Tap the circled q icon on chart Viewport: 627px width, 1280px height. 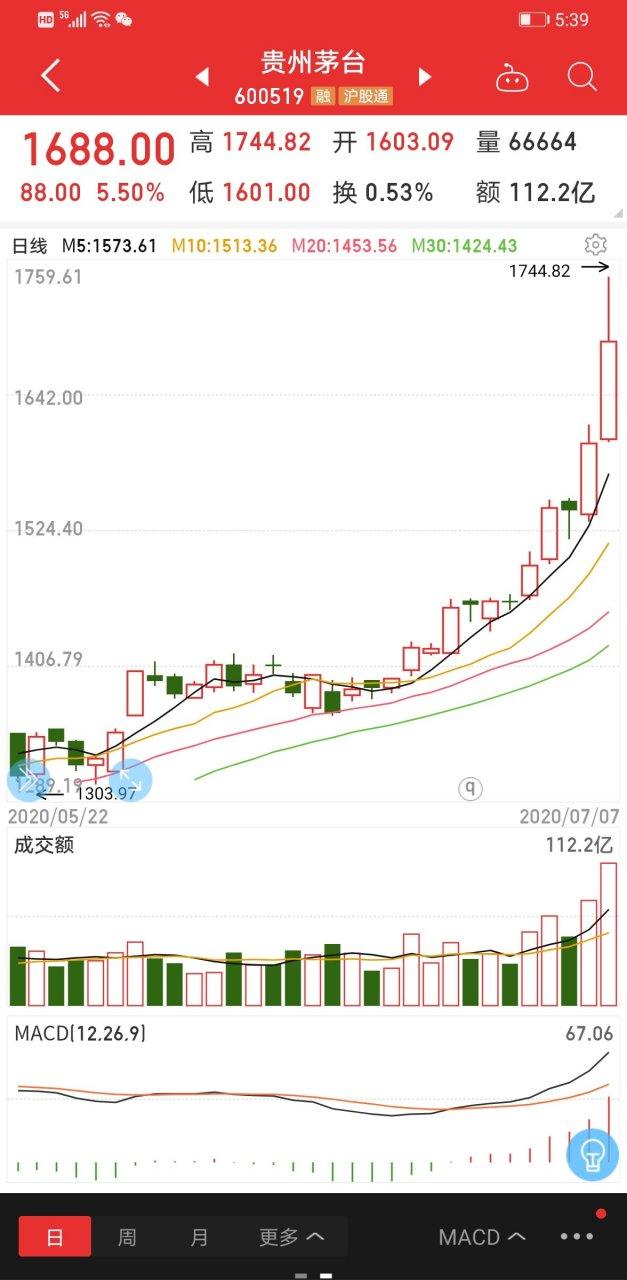tap(470, 789)
